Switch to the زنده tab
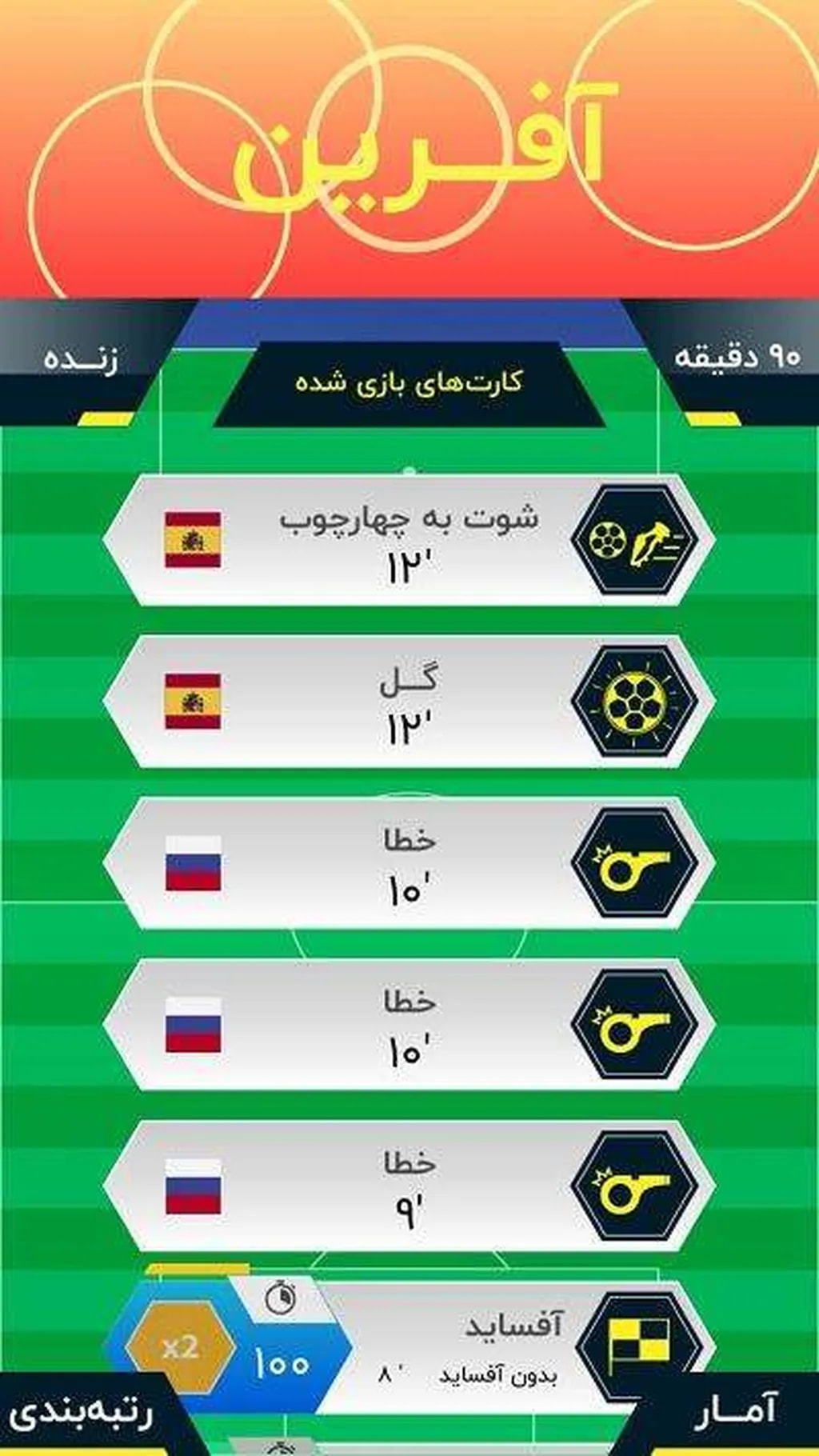819x1456 pixels. (x=80, y=358)
